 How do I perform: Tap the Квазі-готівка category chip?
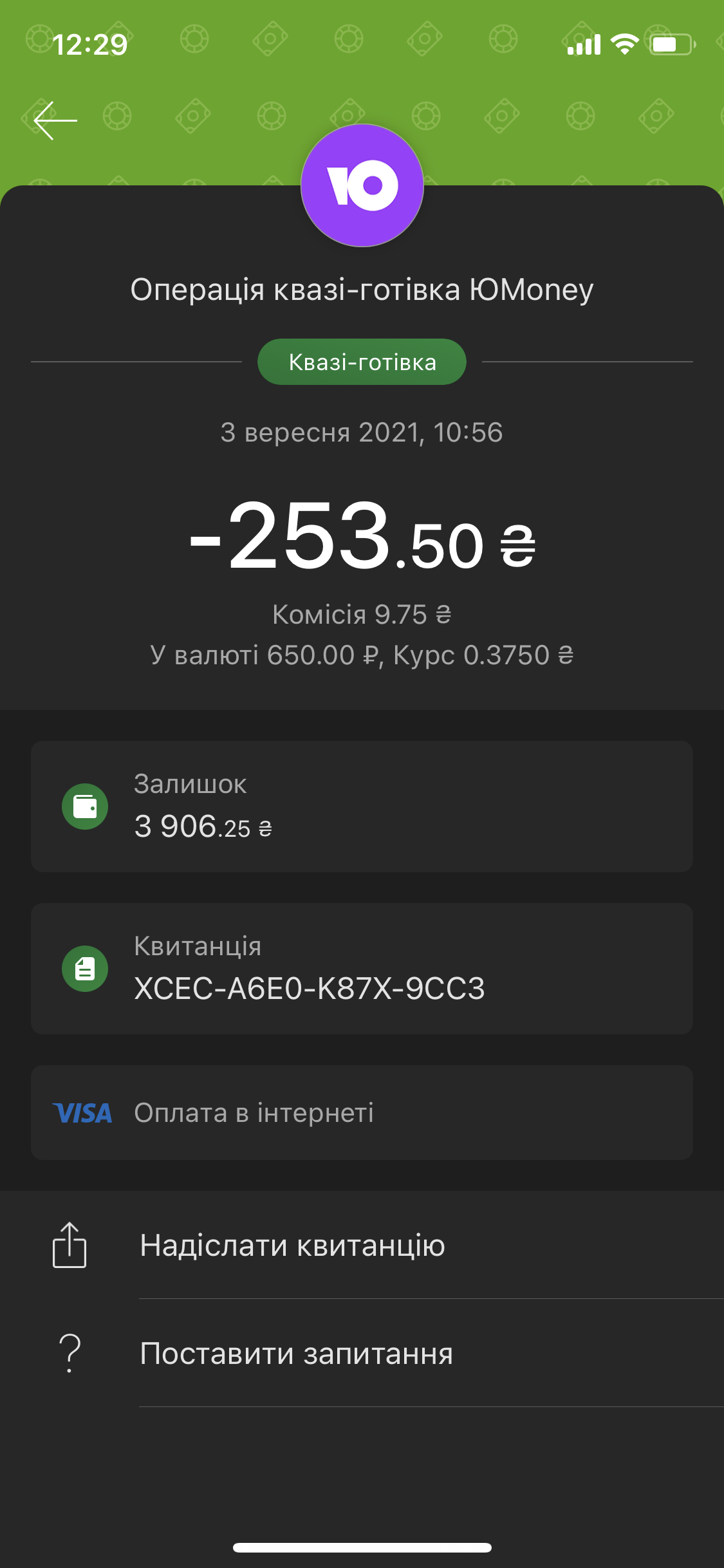(x=362, y=362)
